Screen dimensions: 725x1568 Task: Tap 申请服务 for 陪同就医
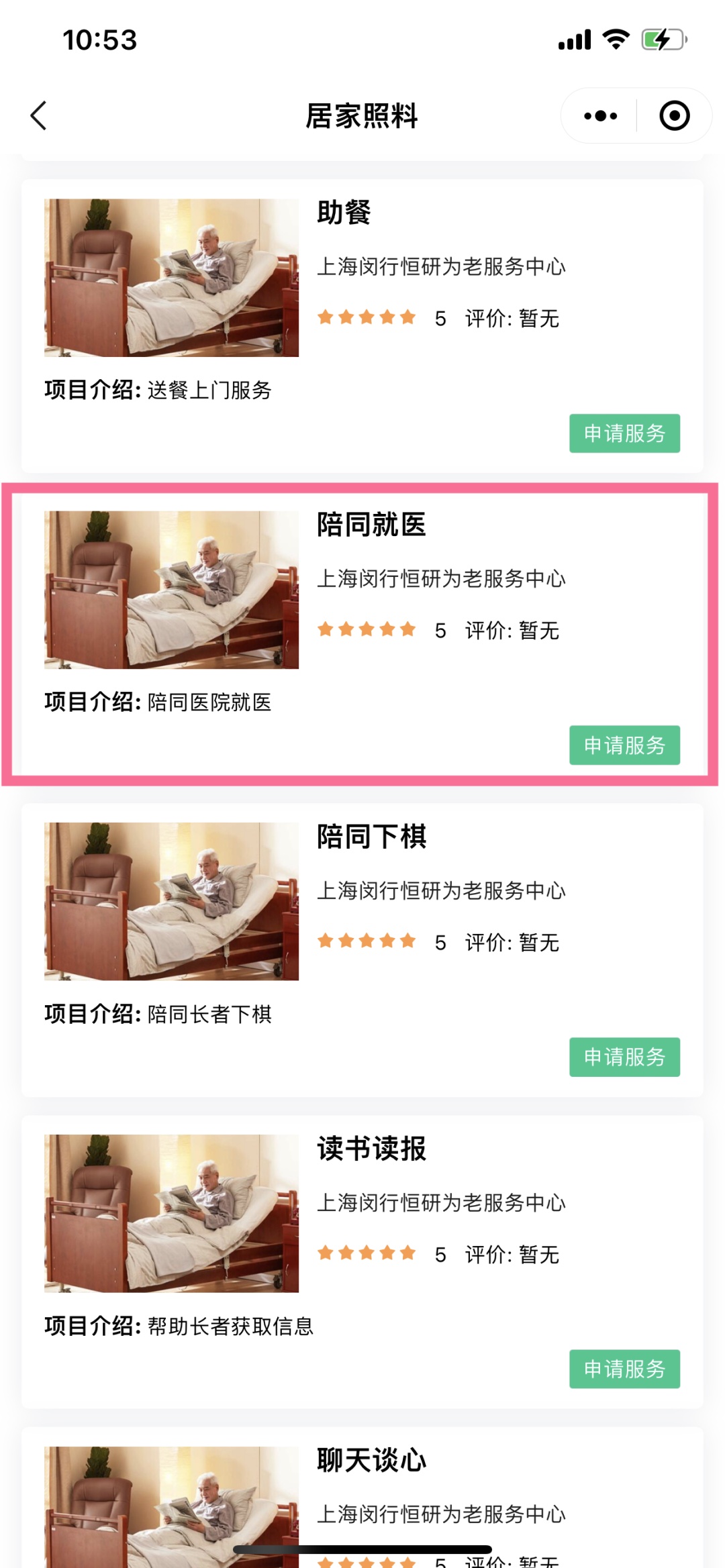pos(624,745)
